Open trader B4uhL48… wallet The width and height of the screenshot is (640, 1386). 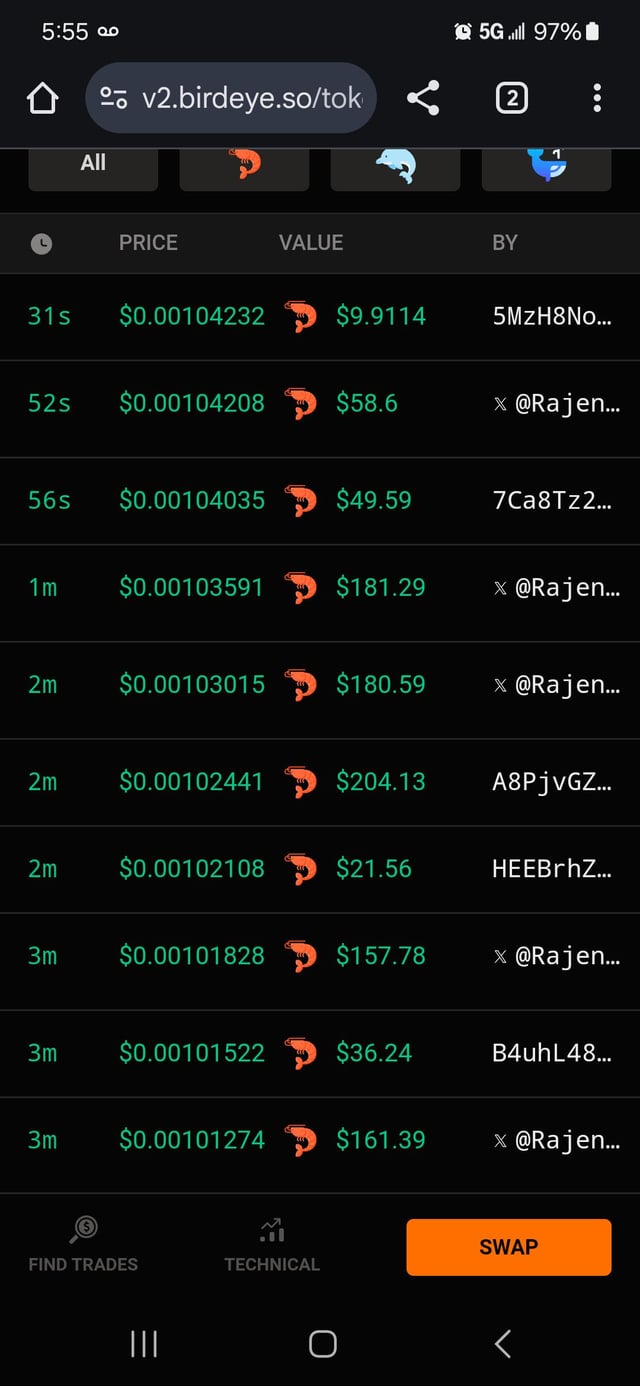coord(551,1053)
